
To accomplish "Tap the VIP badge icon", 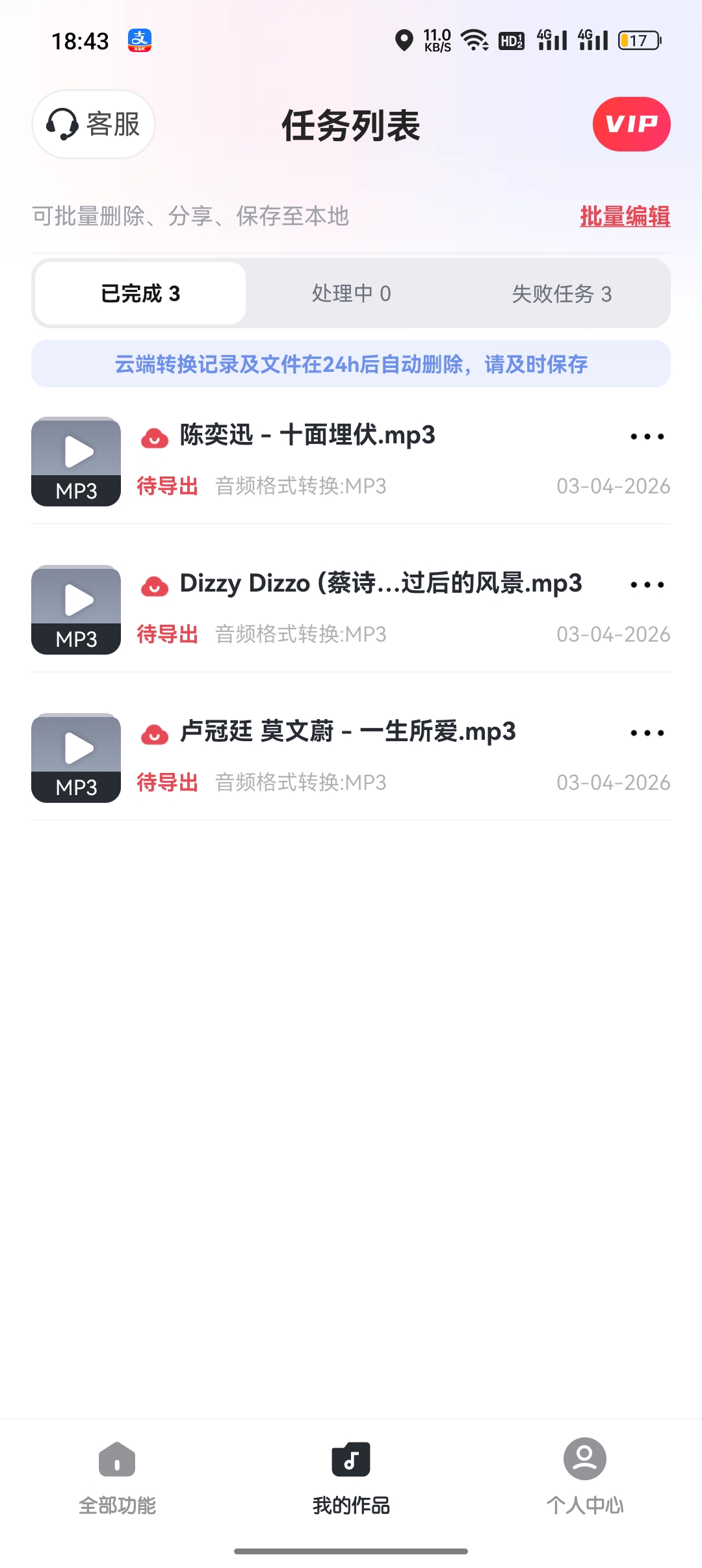I will click(x=631, y=124).
